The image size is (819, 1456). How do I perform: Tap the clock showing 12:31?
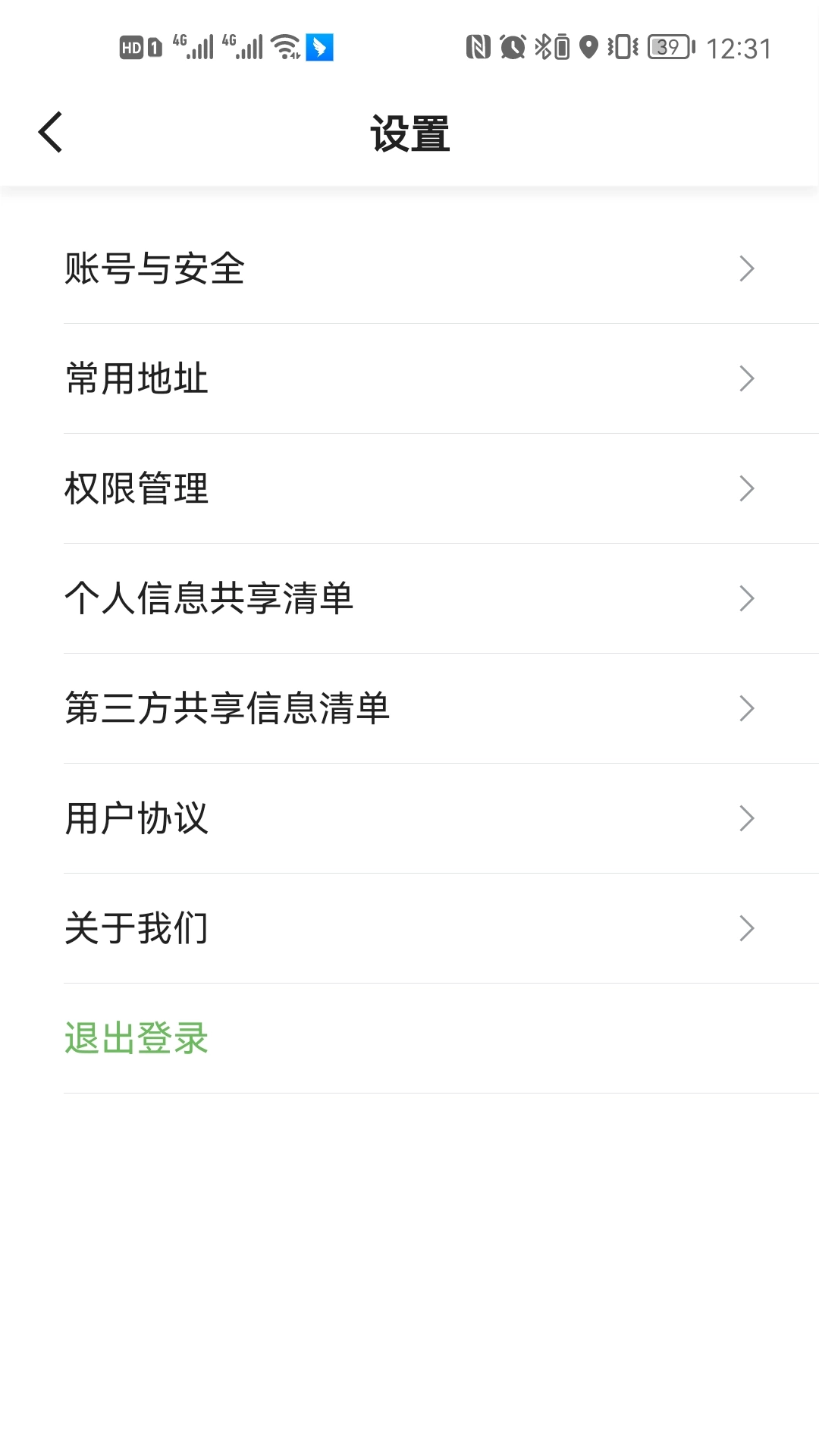tap(739, 49)
